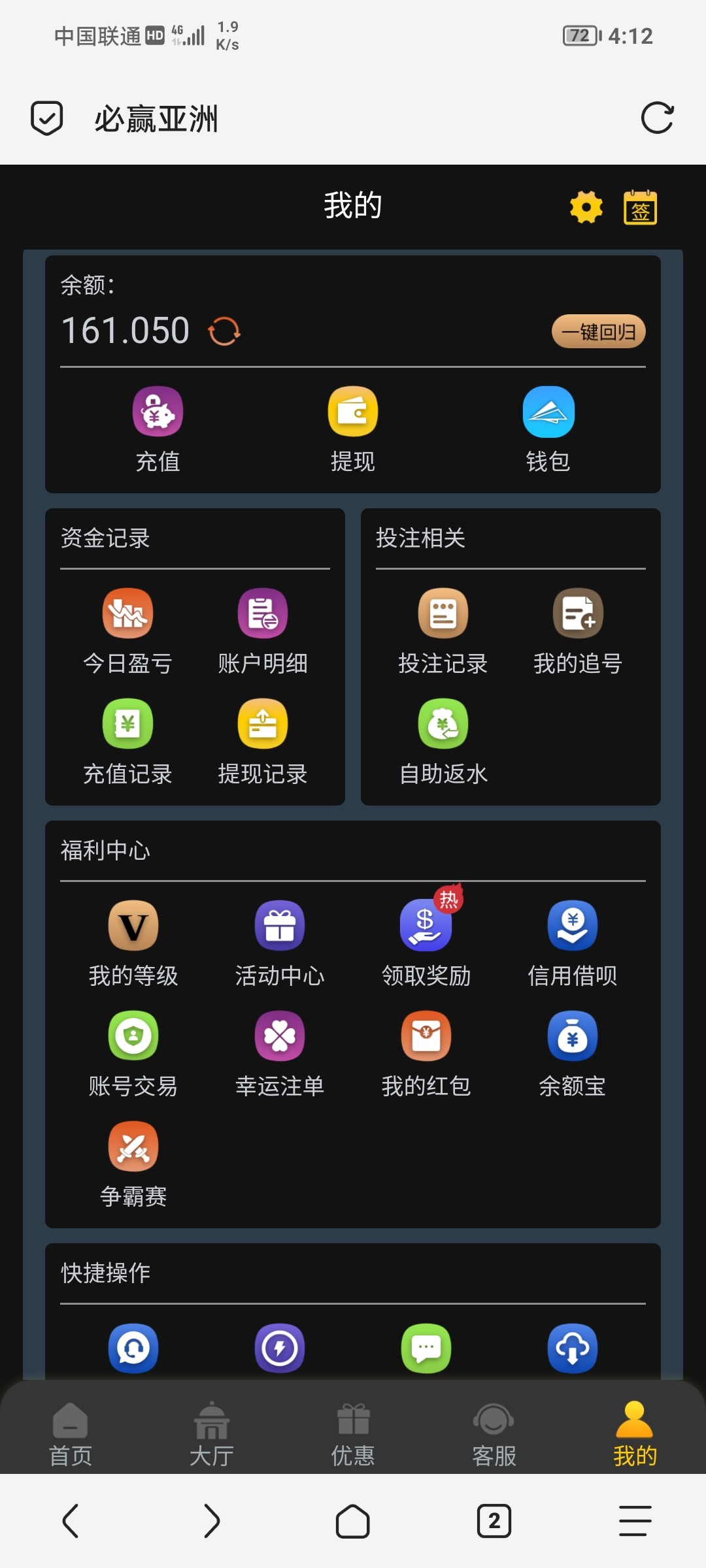This screenshot has height=1568, width=706.
Task: Open 提现 withdrawal
Action: tap(353, 428)
